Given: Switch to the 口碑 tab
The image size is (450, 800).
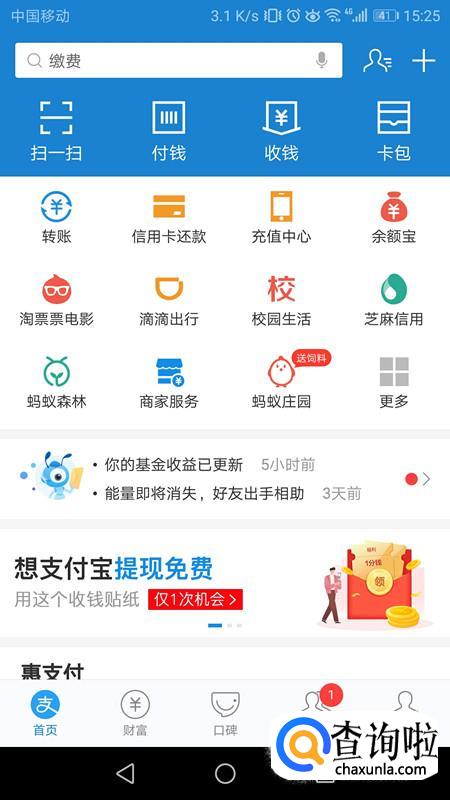Looking at the screenshot, I should [x=225, y=714].
